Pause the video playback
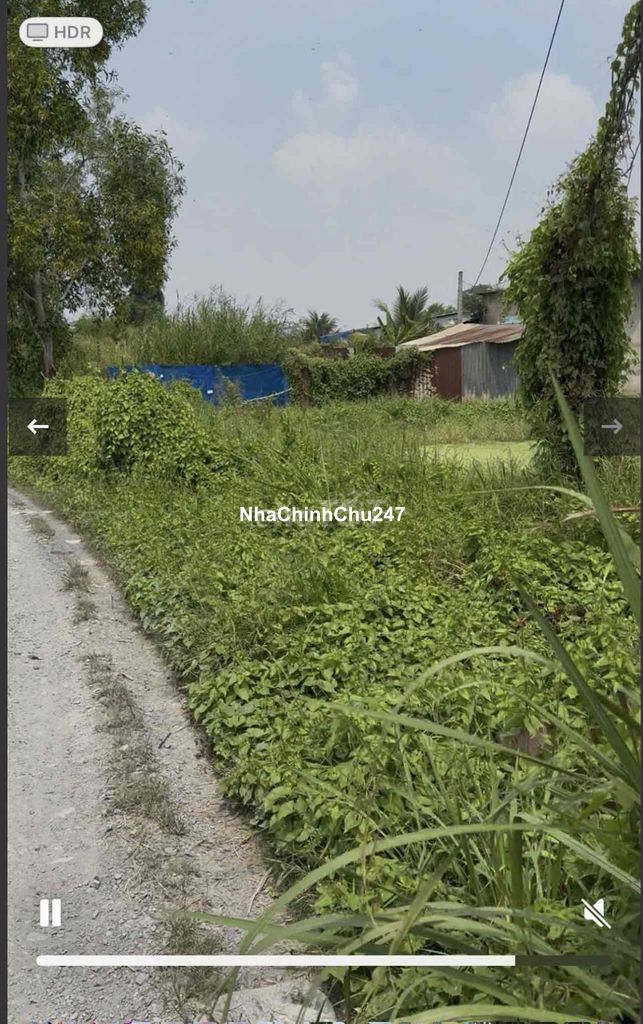This screenshot has height=1024, width=643. pos(50,912)
